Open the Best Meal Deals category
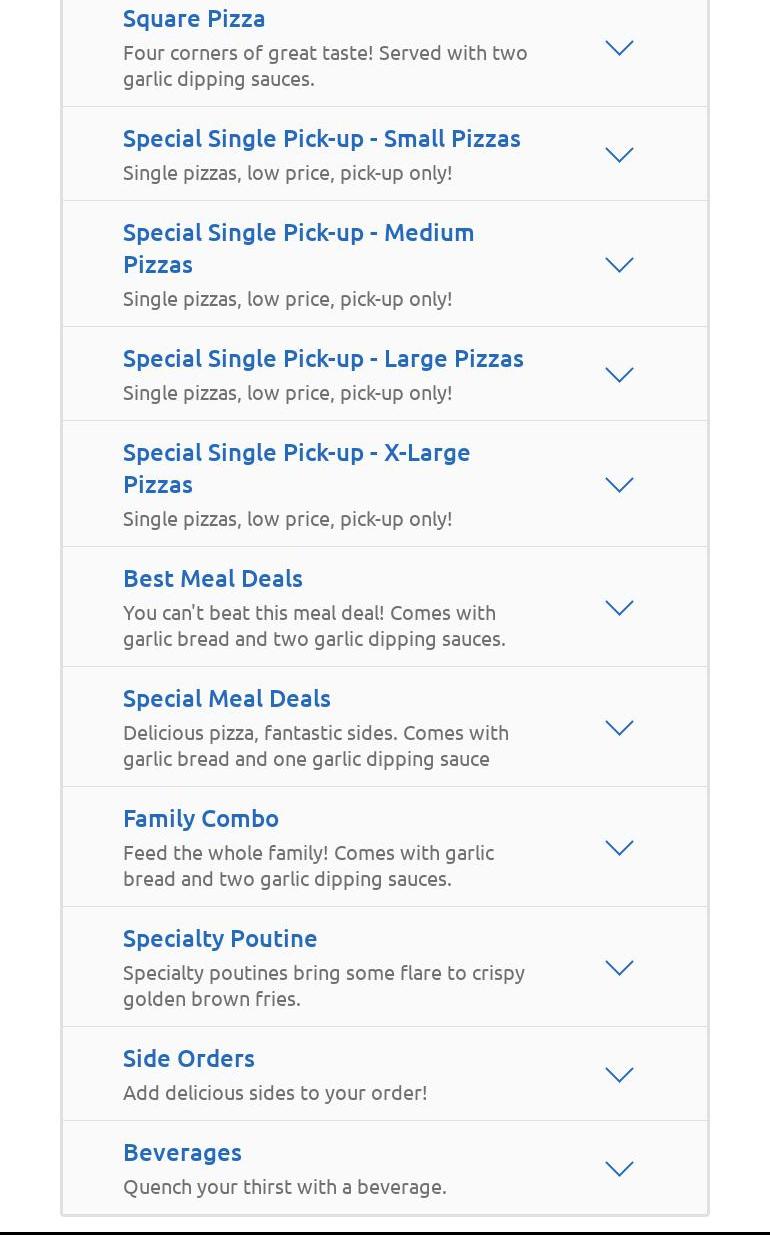 tap(619, 608)
